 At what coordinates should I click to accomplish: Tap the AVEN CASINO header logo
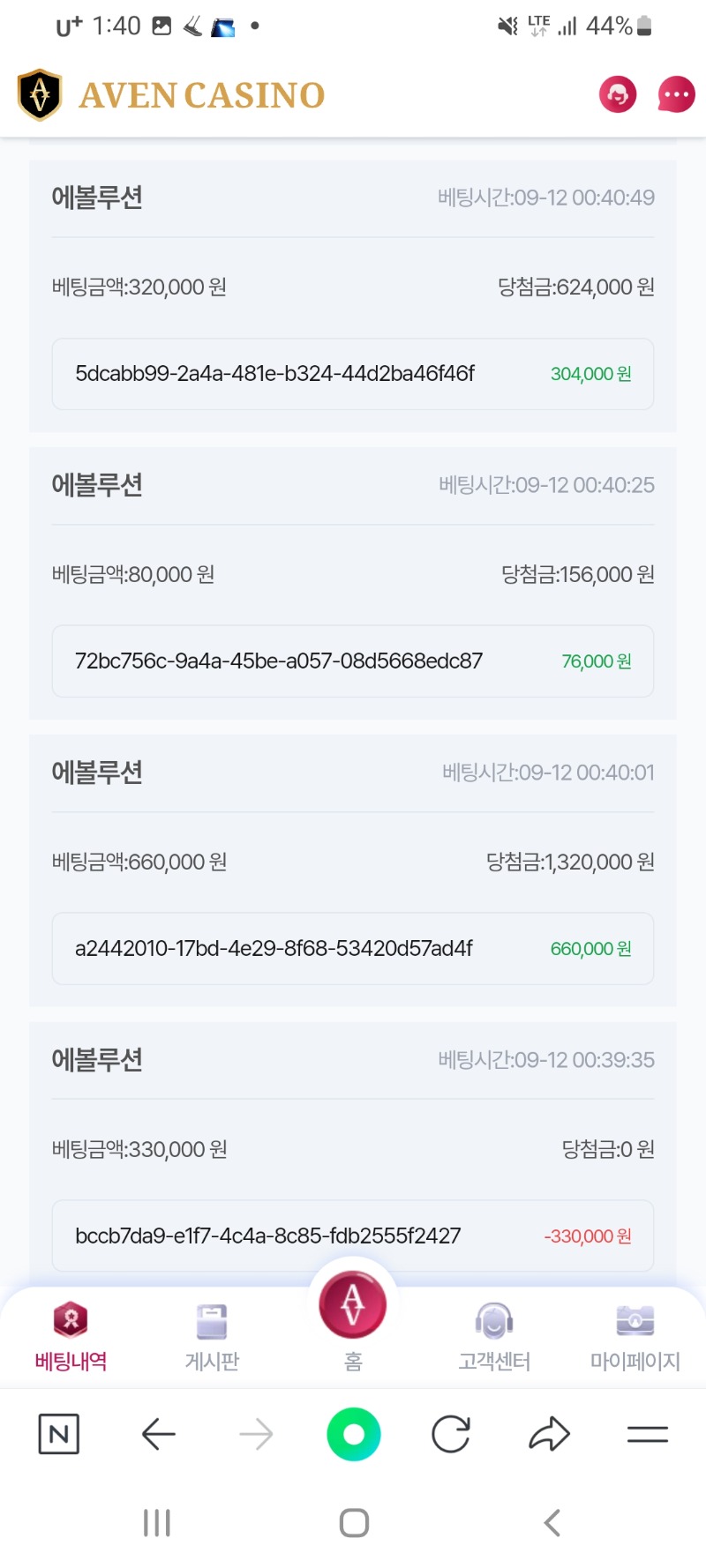pos(171,94)
